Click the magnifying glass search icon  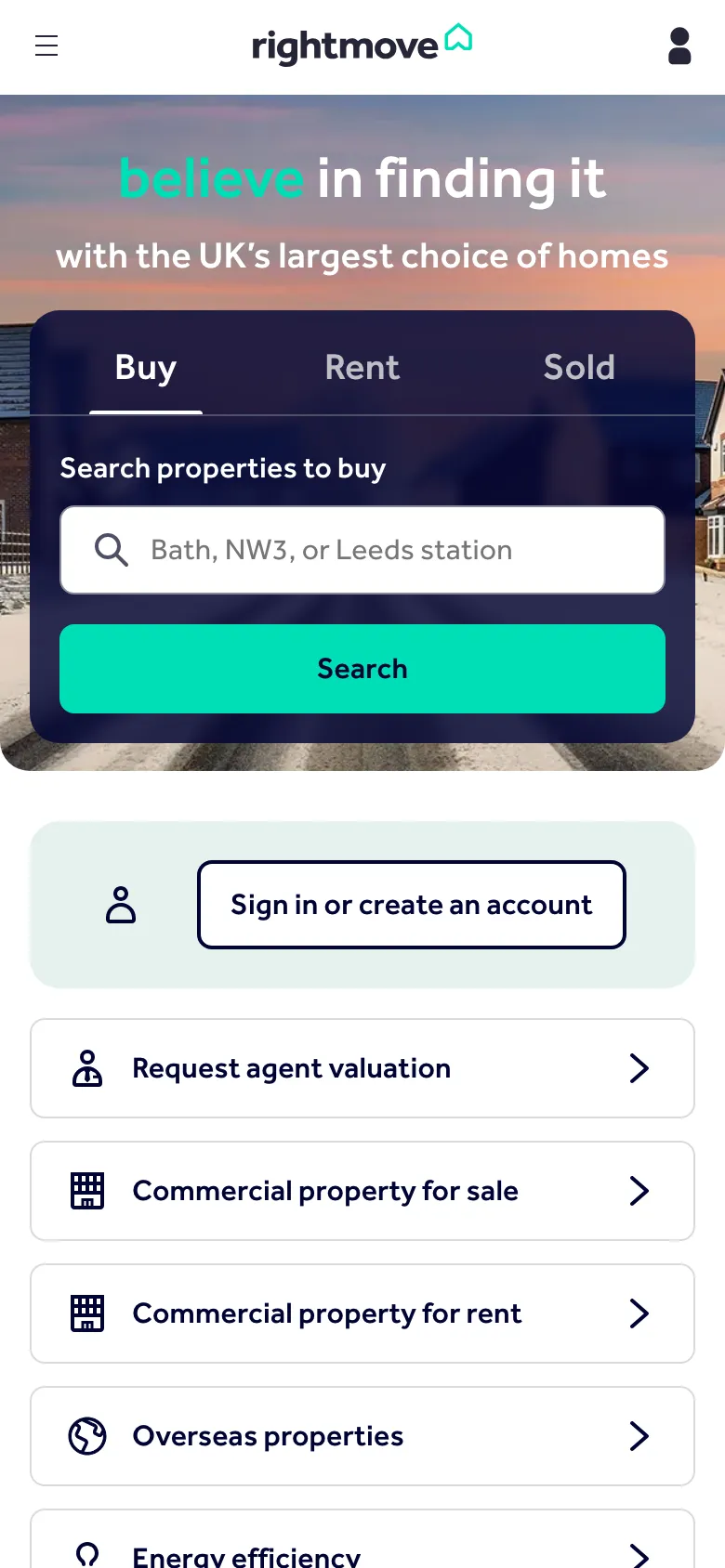(111, 550)
